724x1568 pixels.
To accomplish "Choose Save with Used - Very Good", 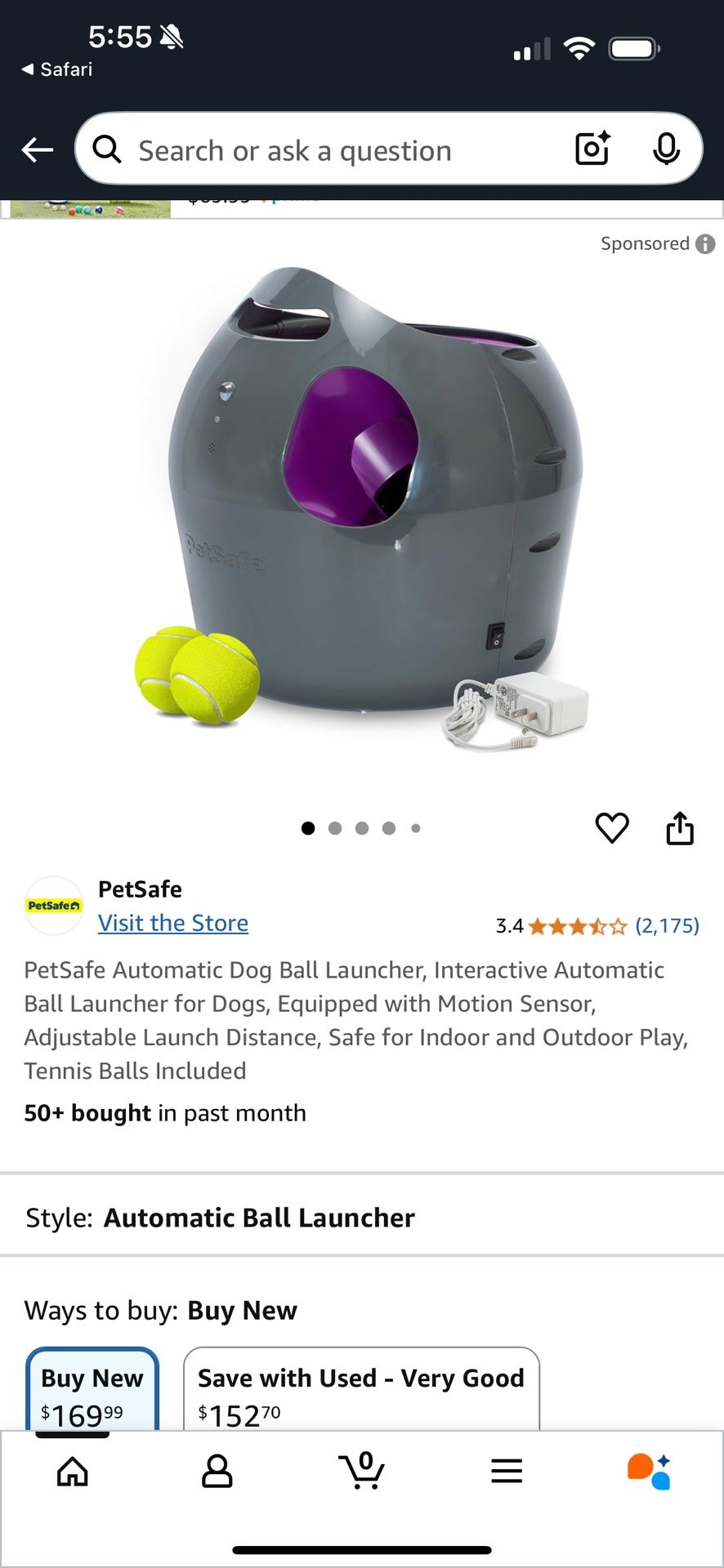I will (x=361, y=1392).
